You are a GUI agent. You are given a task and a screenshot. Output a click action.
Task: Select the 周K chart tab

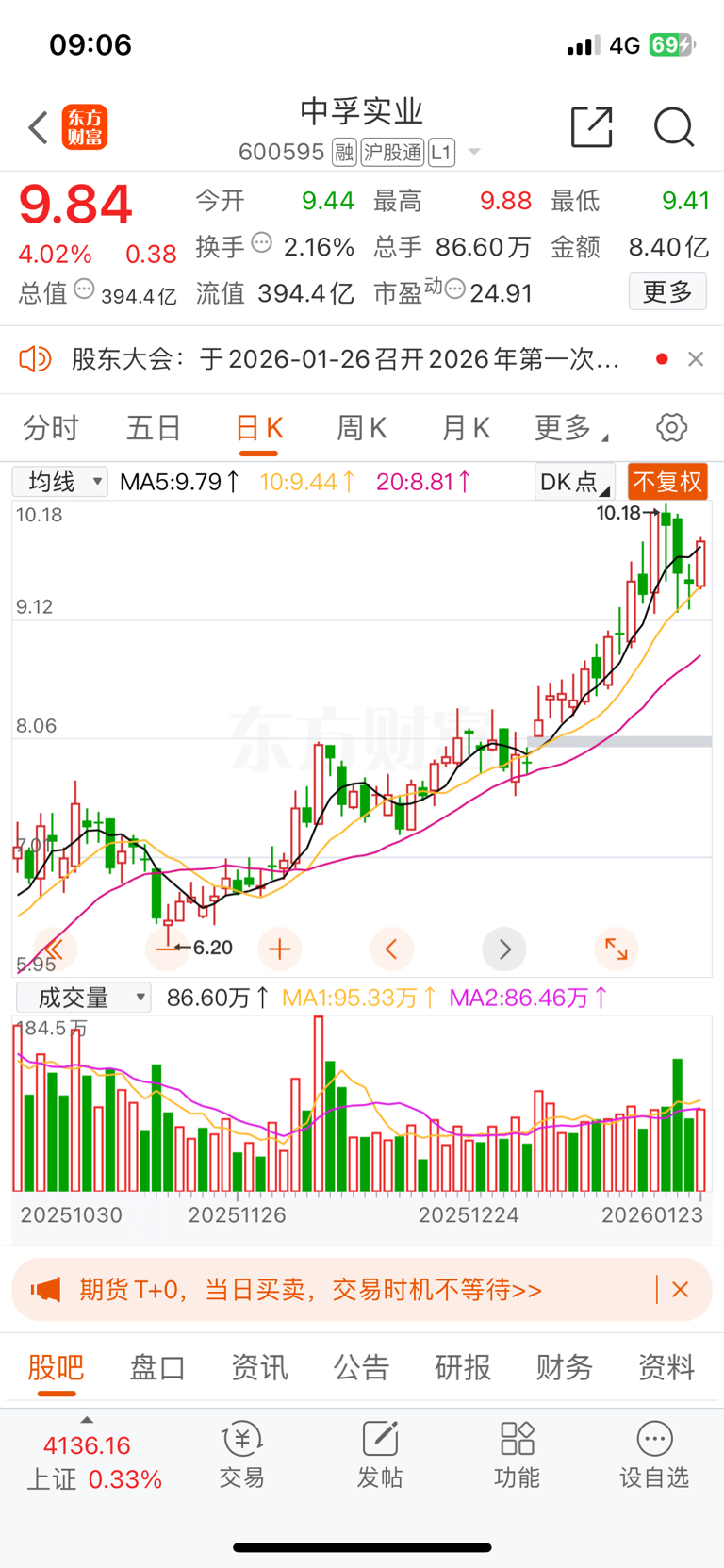click(362, 428)
